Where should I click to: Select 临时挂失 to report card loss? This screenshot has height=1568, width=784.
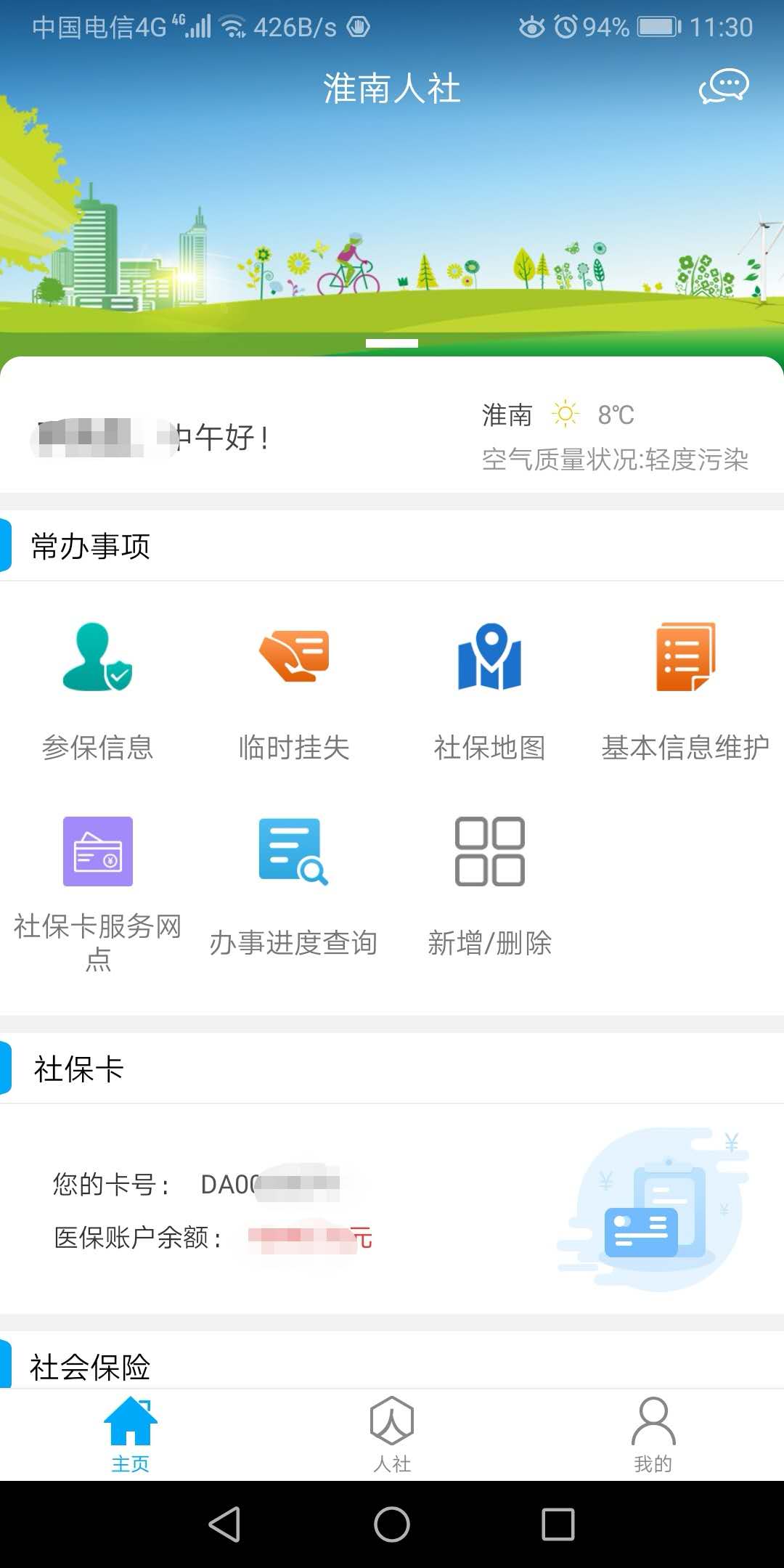[294, 690]
